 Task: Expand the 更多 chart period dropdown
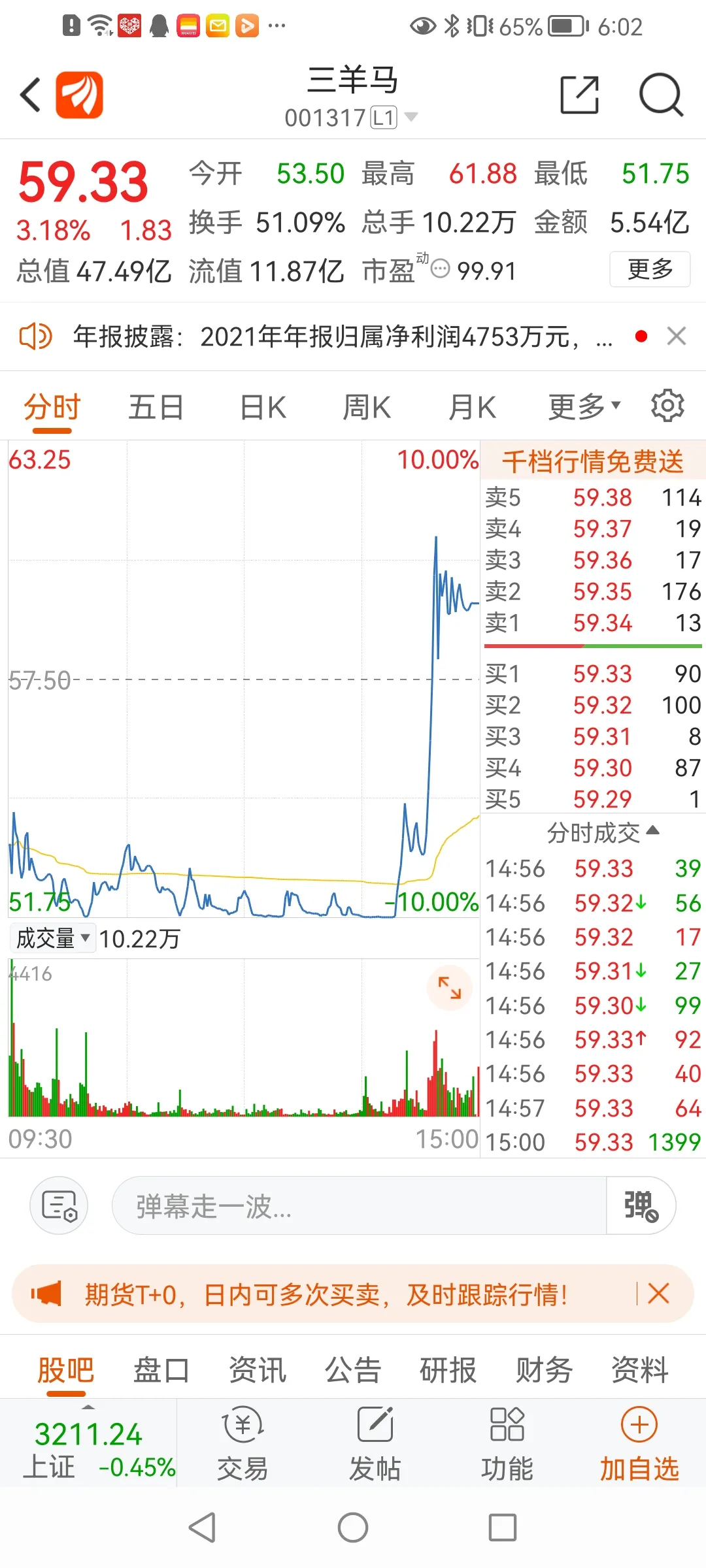pos(584,407)
